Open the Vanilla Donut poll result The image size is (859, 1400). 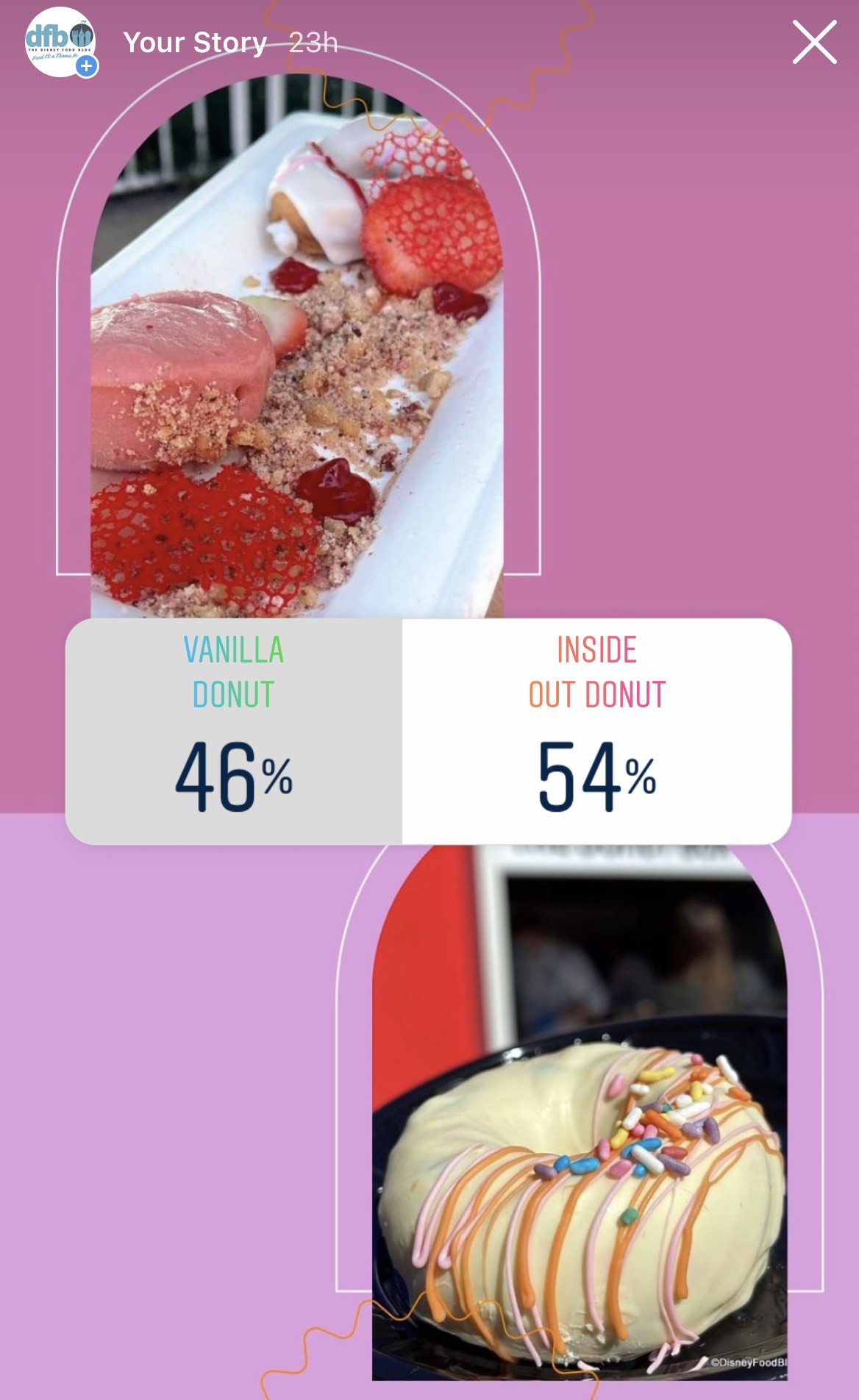[234, 731]
